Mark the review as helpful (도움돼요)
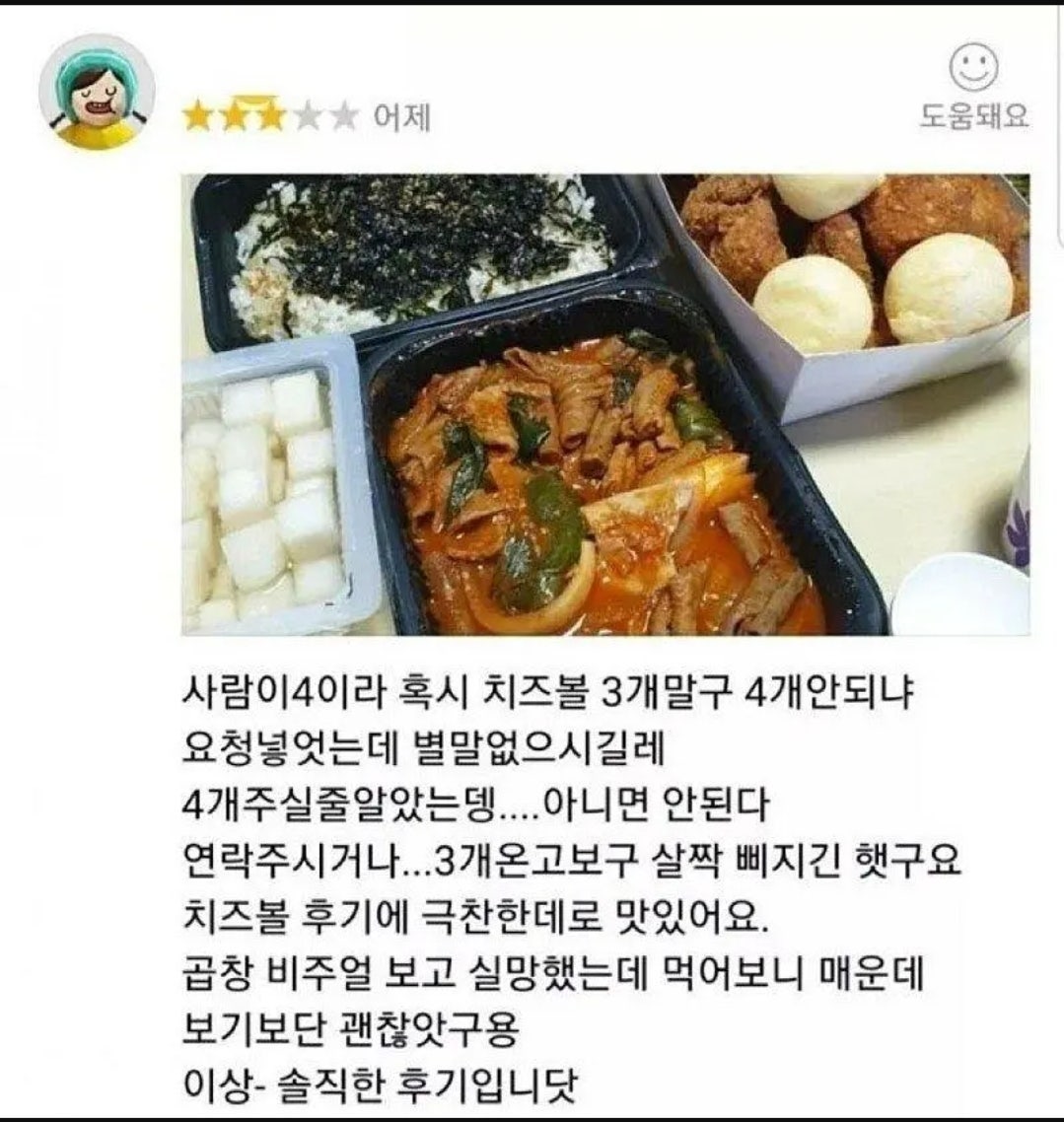Viewport: 1064px width, 1122px height. click(973, 87)
